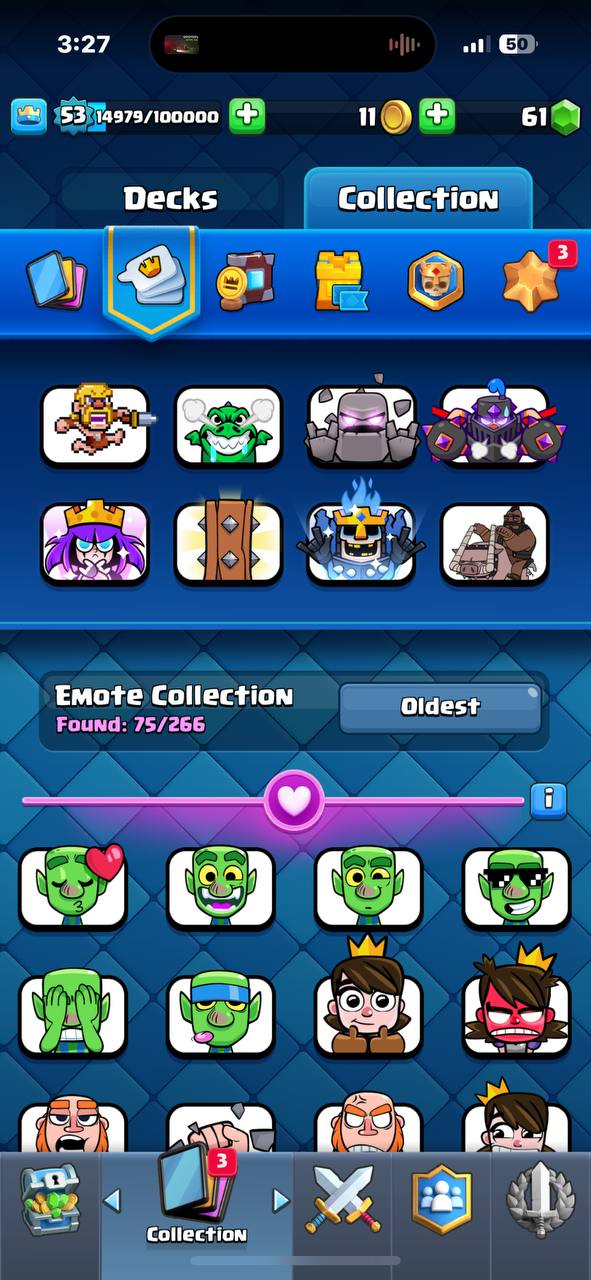Open the Clan social tab

(x=441, y=1200)
